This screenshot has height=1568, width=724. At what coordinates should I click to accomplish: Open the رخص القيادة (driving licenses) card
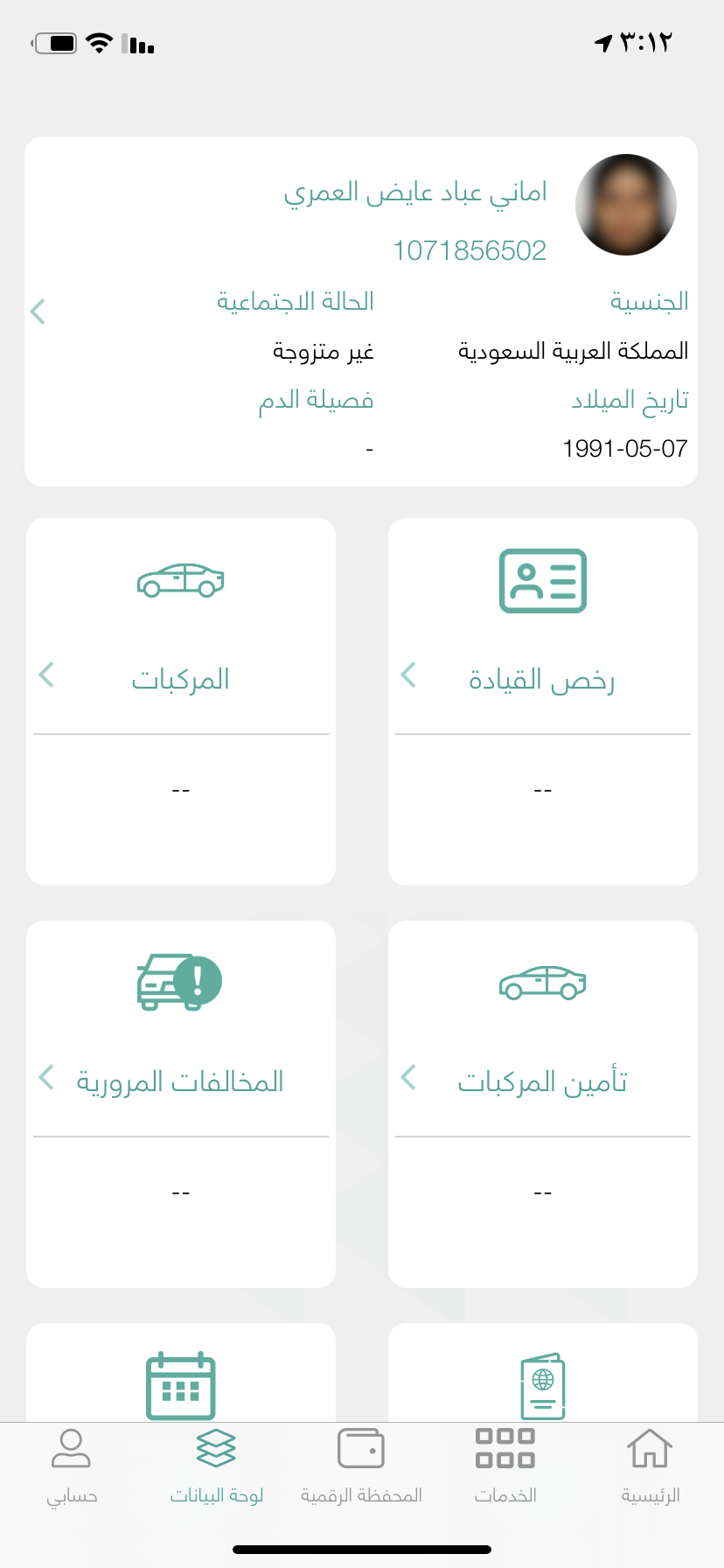tap(542, 677)
